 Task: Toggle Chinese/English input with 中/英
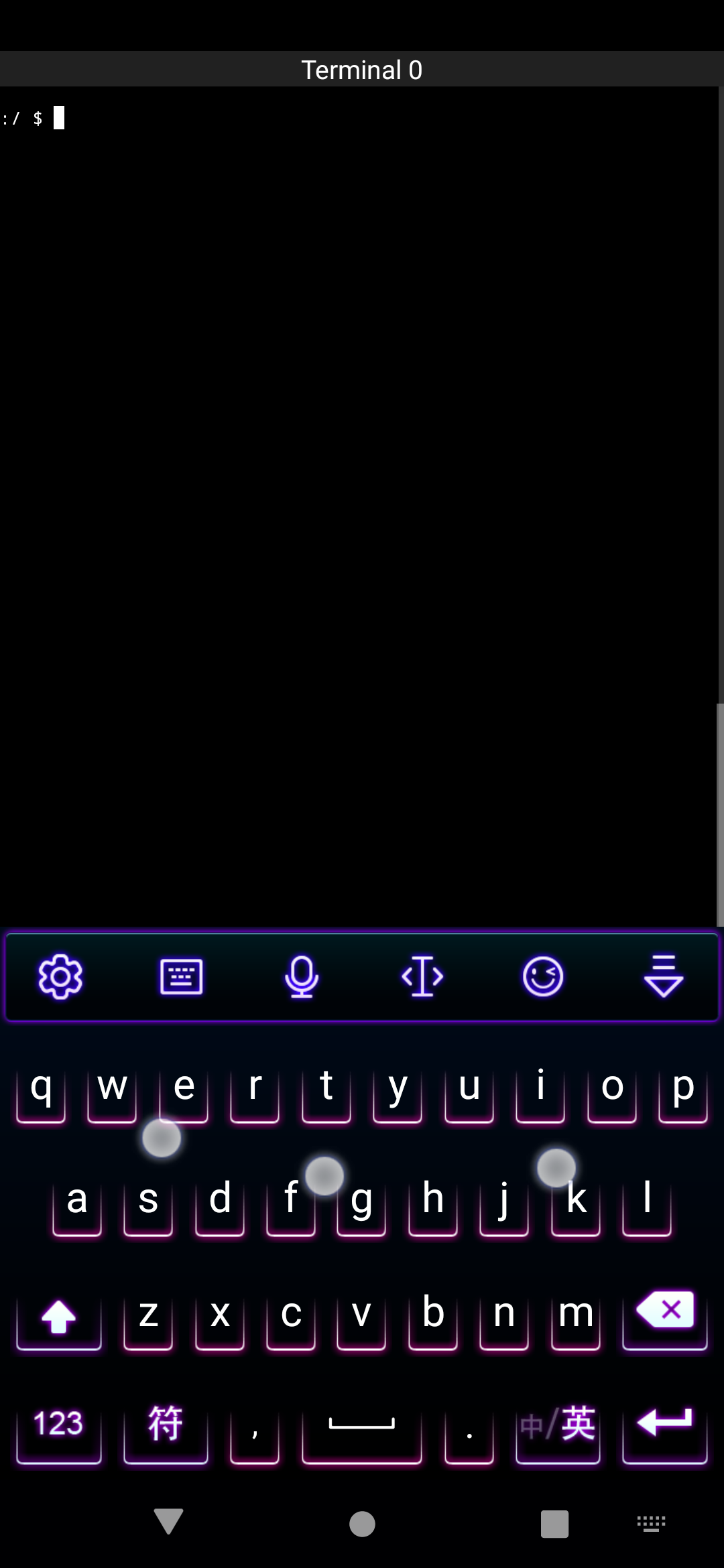(558, 1427)
